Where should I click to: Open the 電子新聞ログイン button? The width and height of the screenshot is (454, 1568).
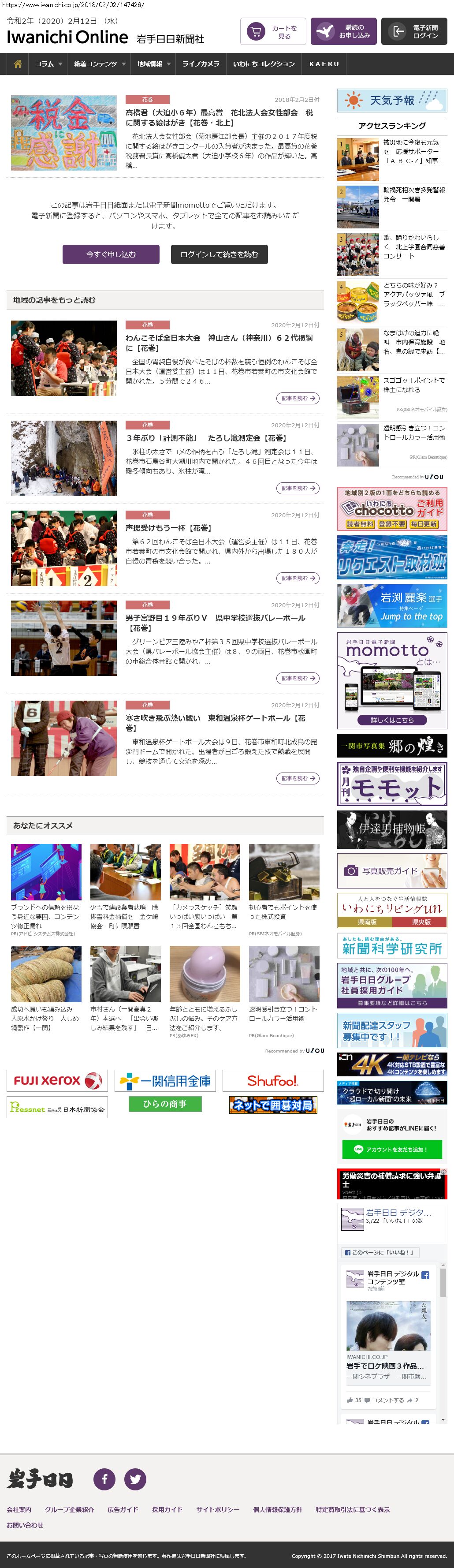[414, 32]
